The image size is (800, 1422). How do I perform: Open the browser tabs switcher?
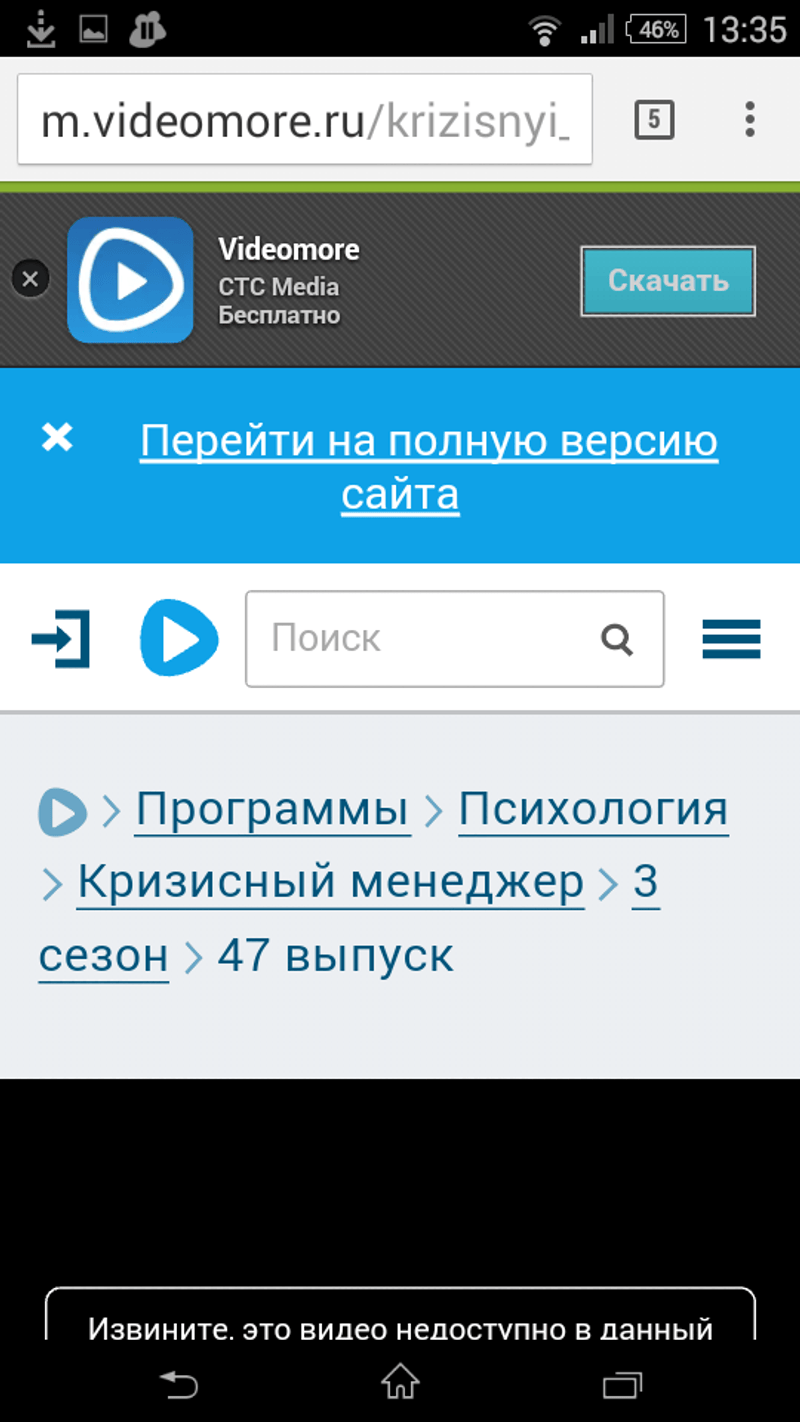pyautogui.click(x=654, y=120)
